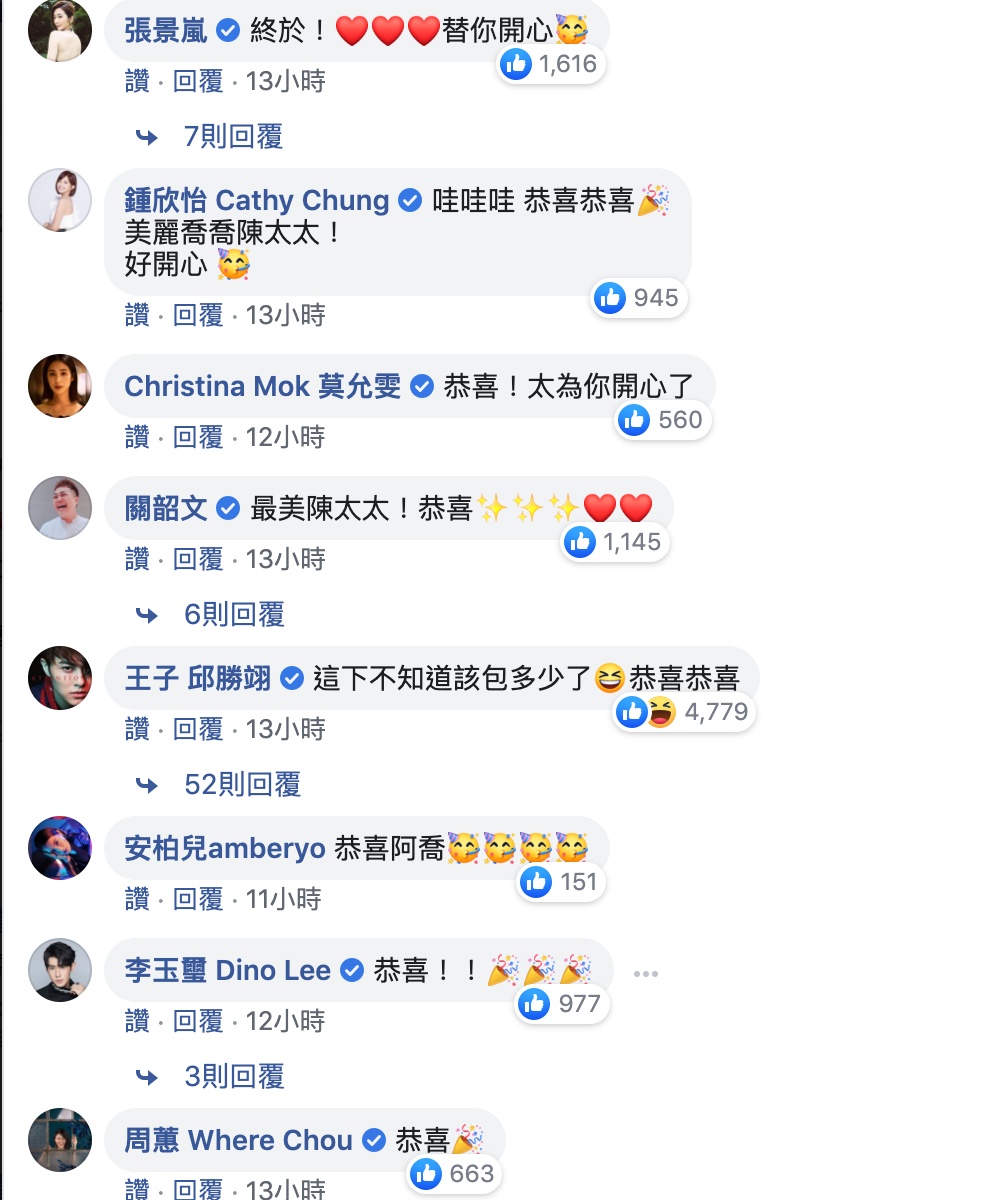Viewport: 990px width, 1200px height.
Task: View reactions on 王子 邱勝翊's comment
Action: point(684,713)
